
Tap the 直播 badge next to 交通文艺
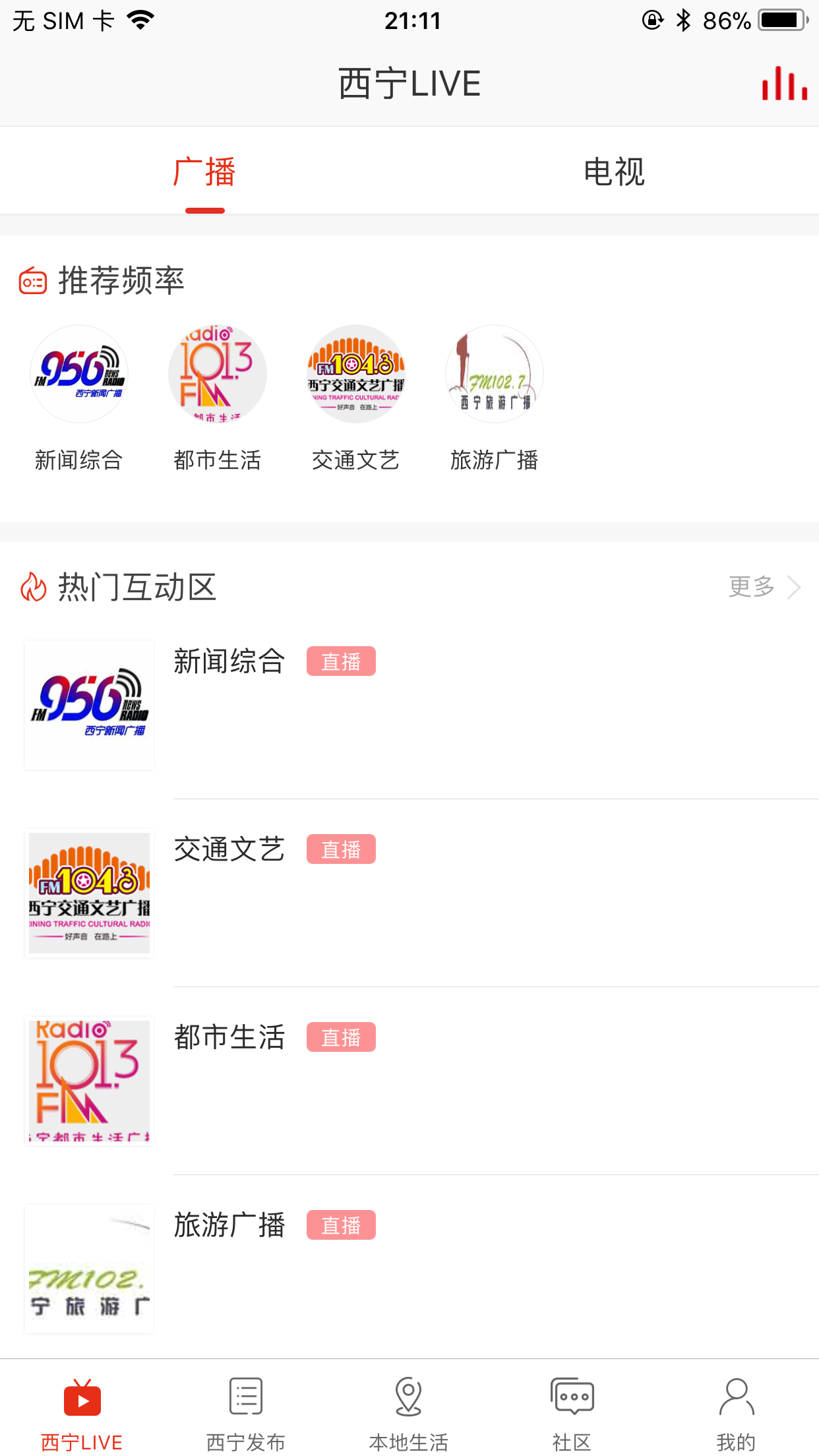(x=341, y=849)
